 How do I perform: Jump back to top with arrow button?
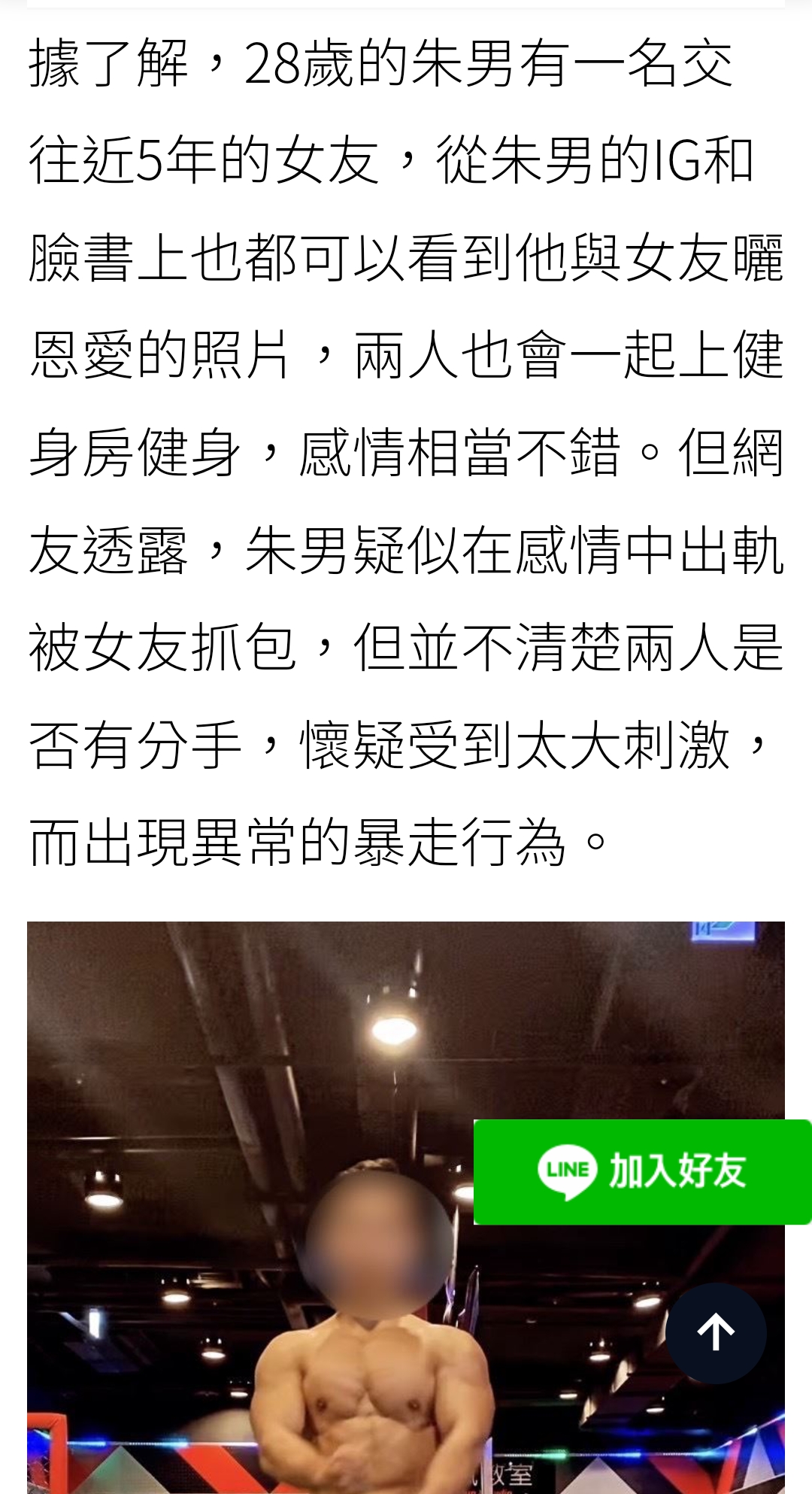point(716,1333)
